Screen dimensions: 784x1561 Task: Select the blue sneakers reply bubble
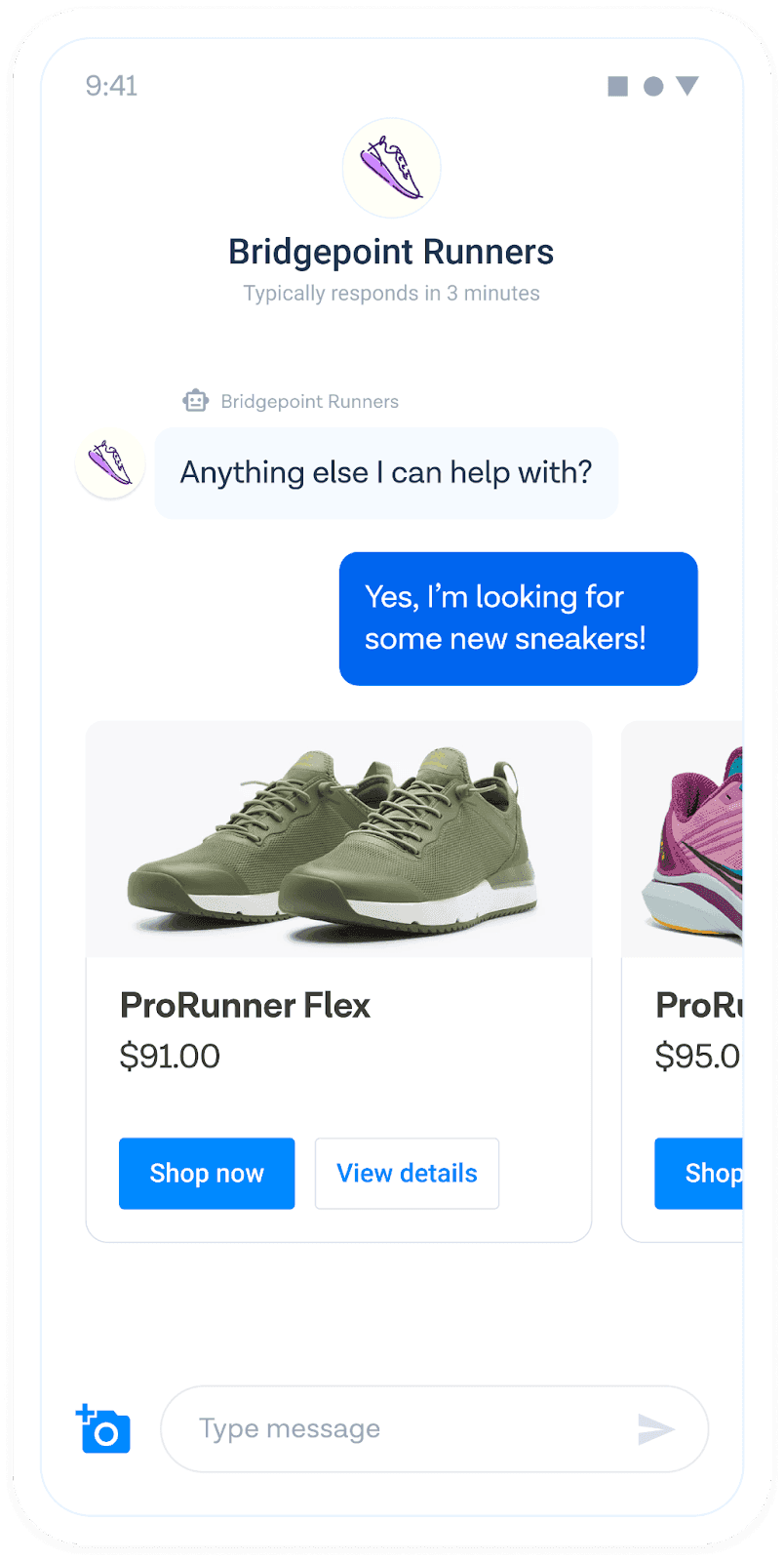pos(518,618)
